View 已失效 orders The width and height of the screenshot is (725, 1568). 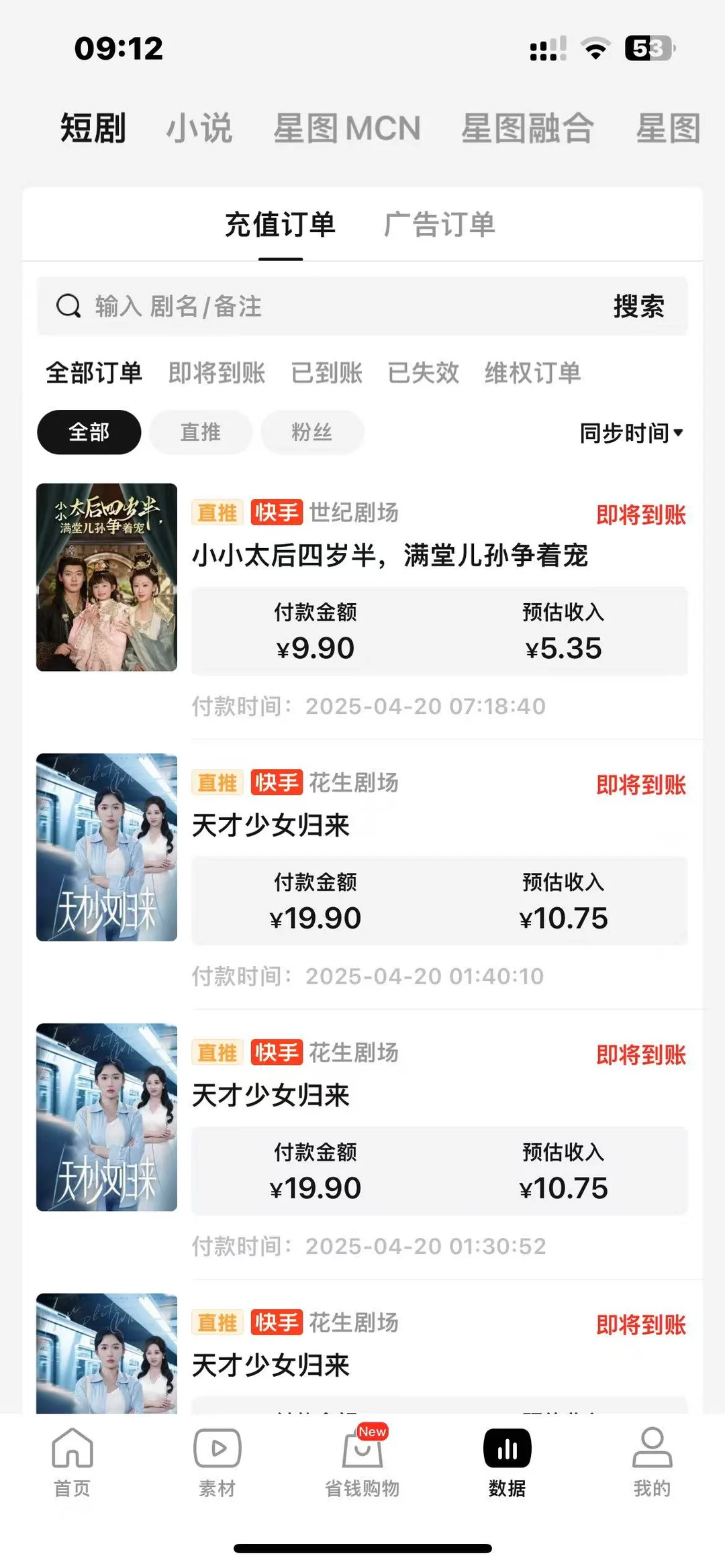[x=423, y=373]
